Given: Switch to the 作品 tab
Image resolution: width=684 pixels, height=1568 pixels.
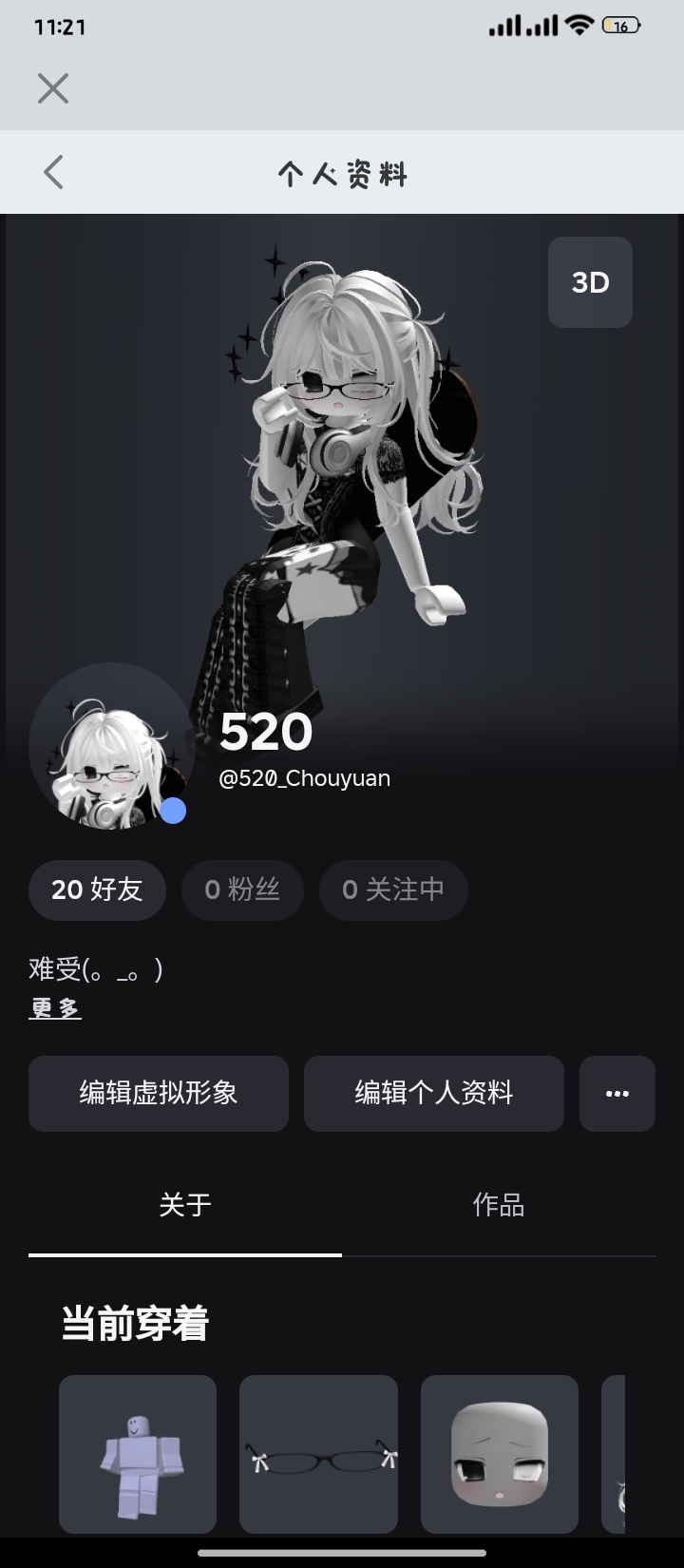Looking at the screenshot, I should (499, 1206).
